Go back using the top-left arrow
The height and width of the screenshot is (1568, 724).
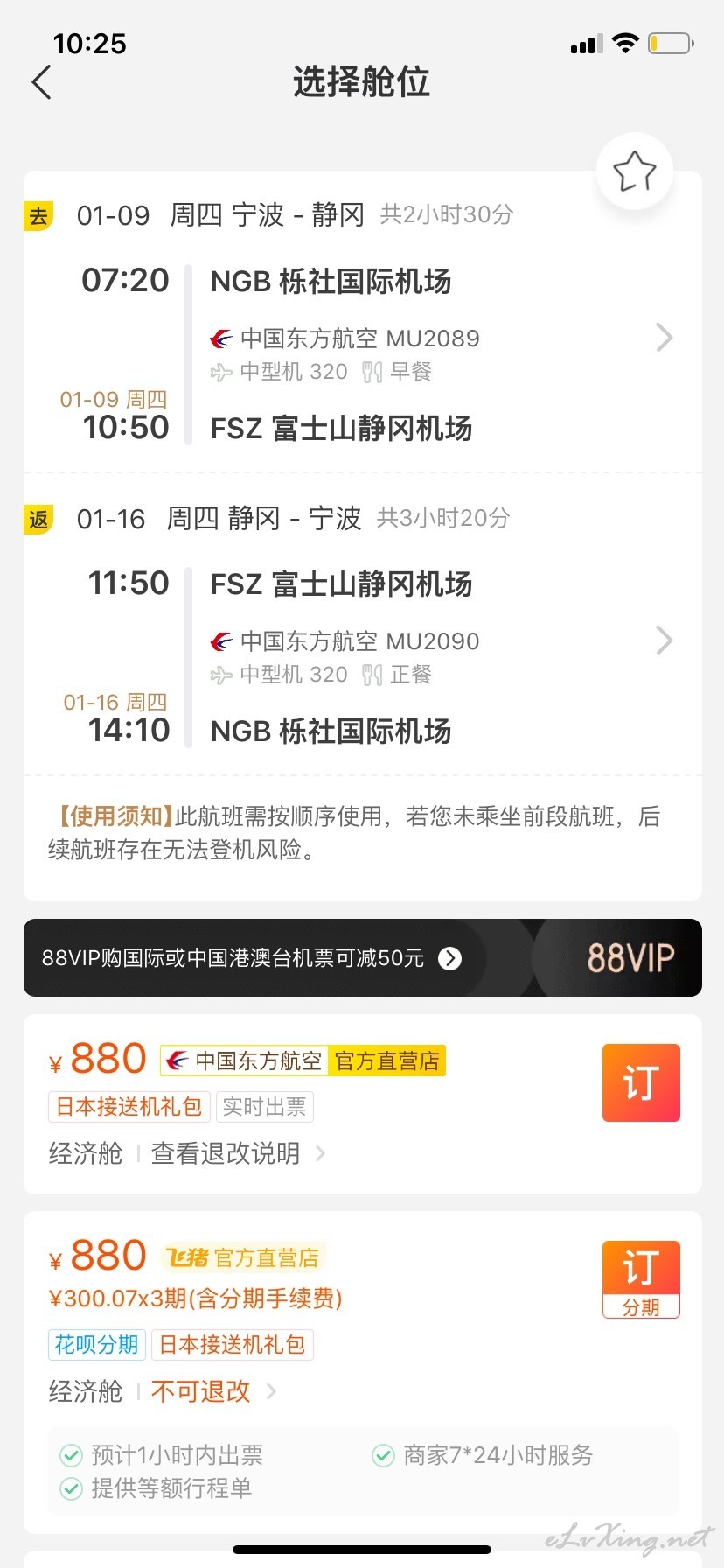coord(41,82)
